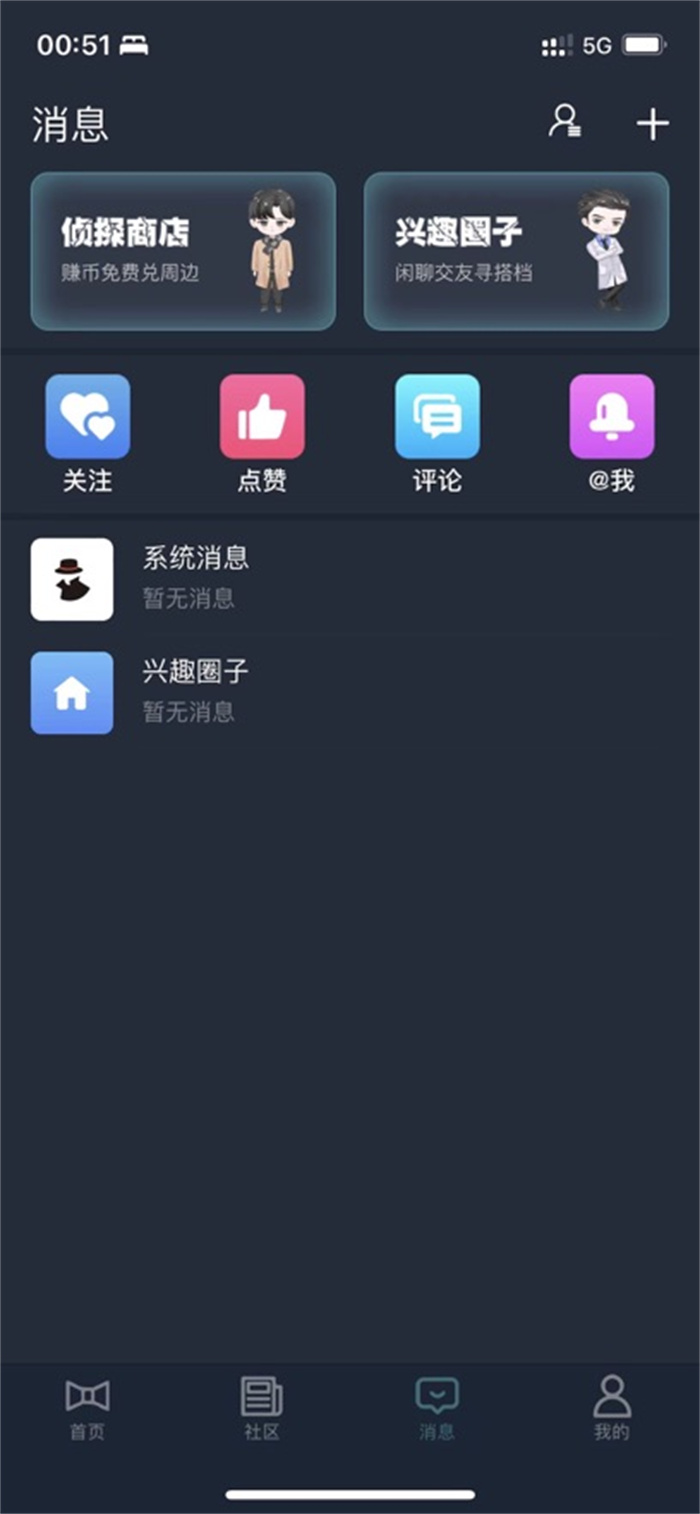Go to the 社区 tab
The width and height of the screenshot is (700, 1514).
tap(262, 1407)
